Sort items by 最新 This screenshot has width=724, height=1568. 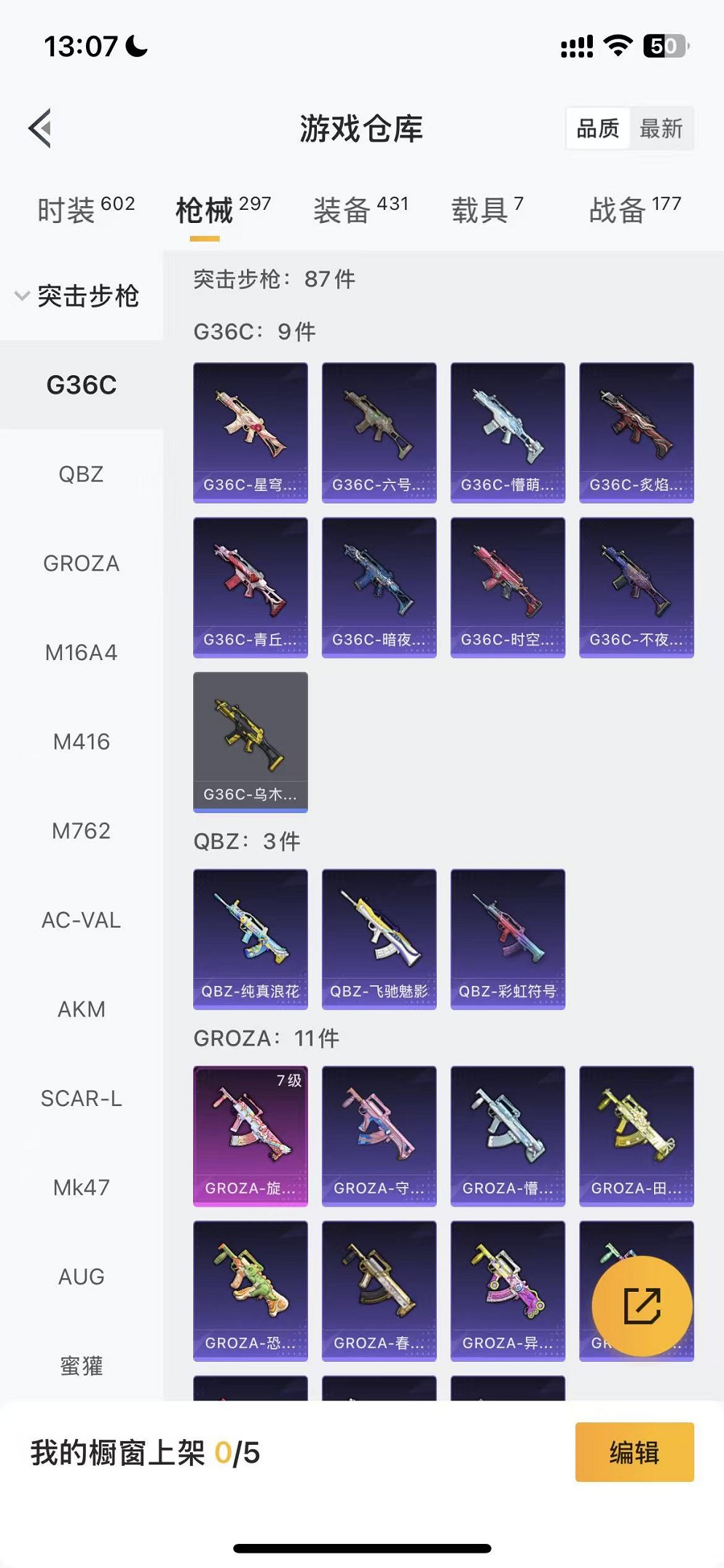click(x=661, y=129)
